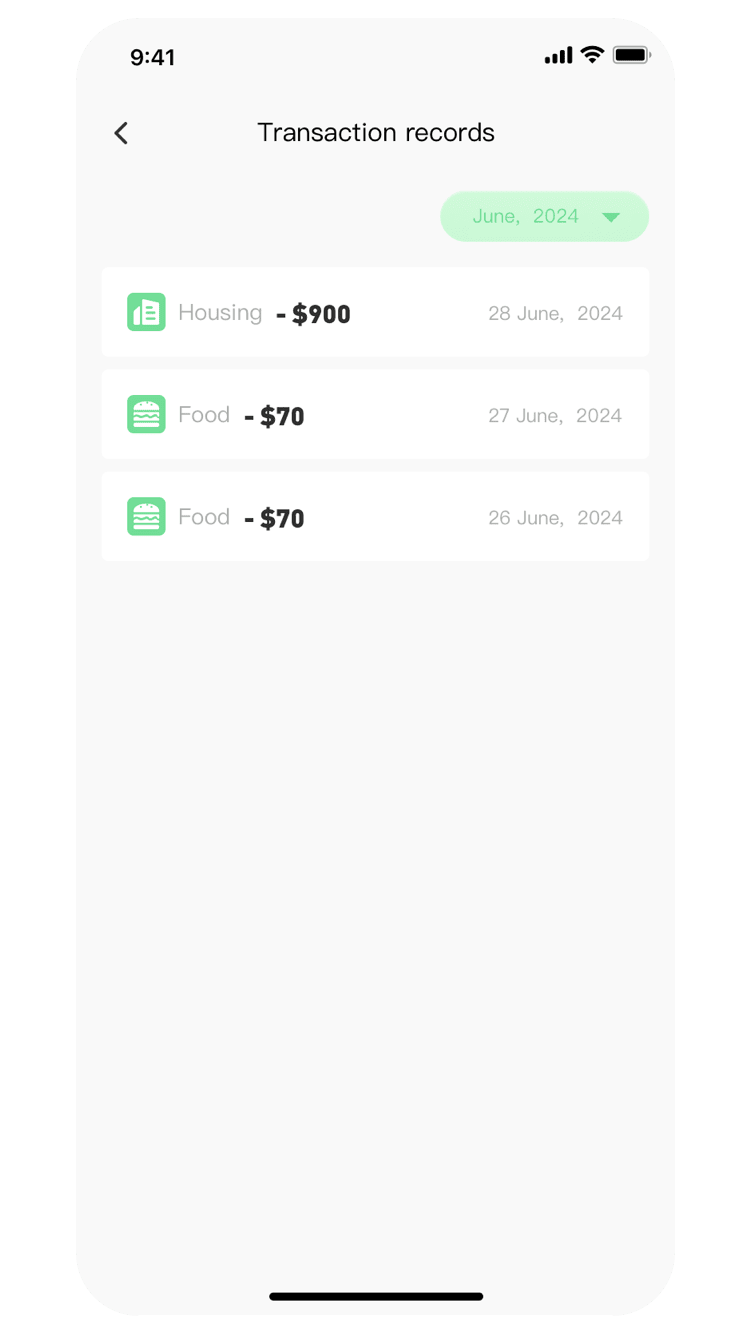The width and height of the screenshot is (750, 1334).
Task: Click the back arrow to leave Transaction records
Action: pos(120,132)
